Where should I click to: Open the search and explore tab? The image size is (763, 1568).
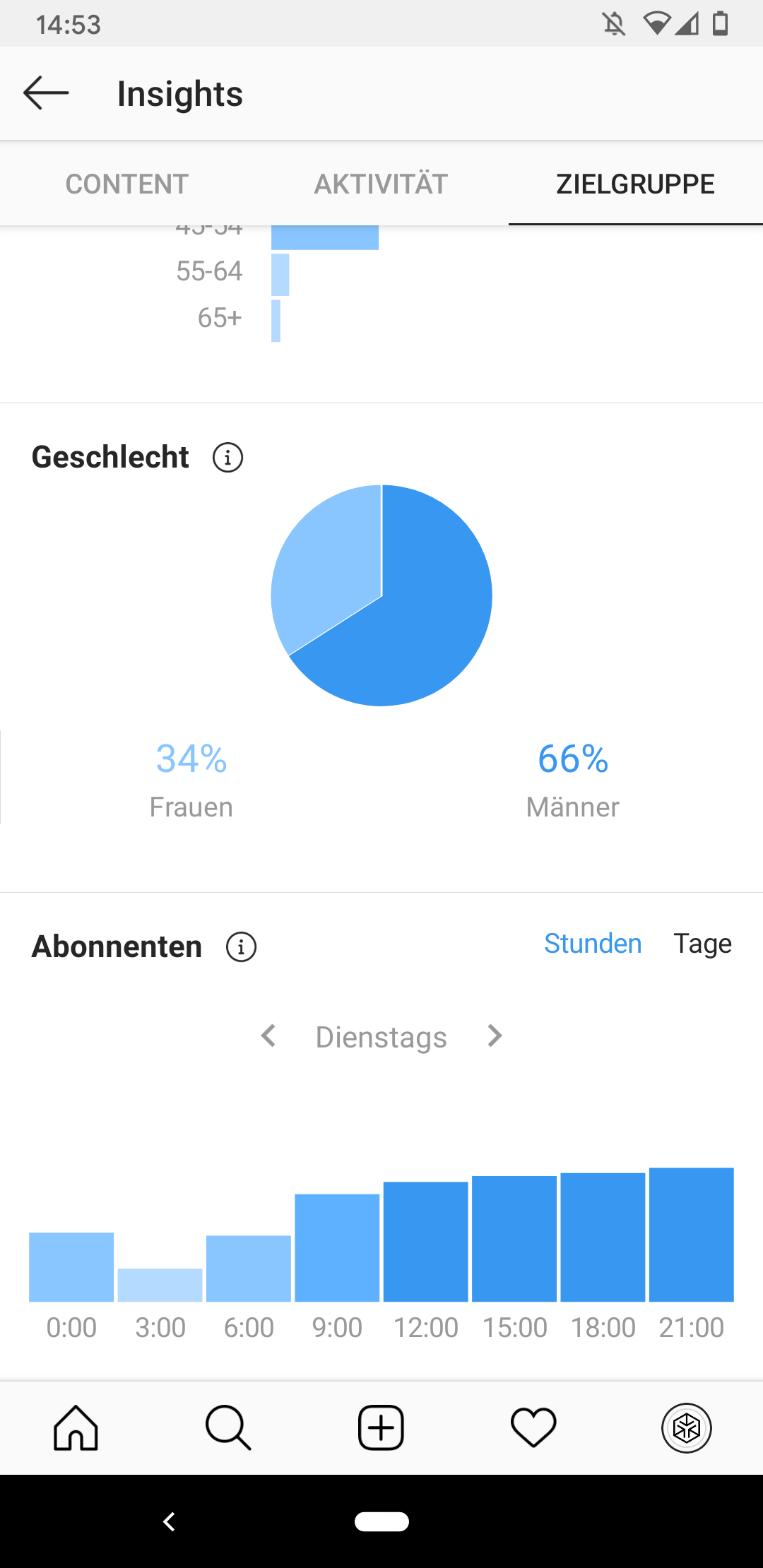(228, 1427)
